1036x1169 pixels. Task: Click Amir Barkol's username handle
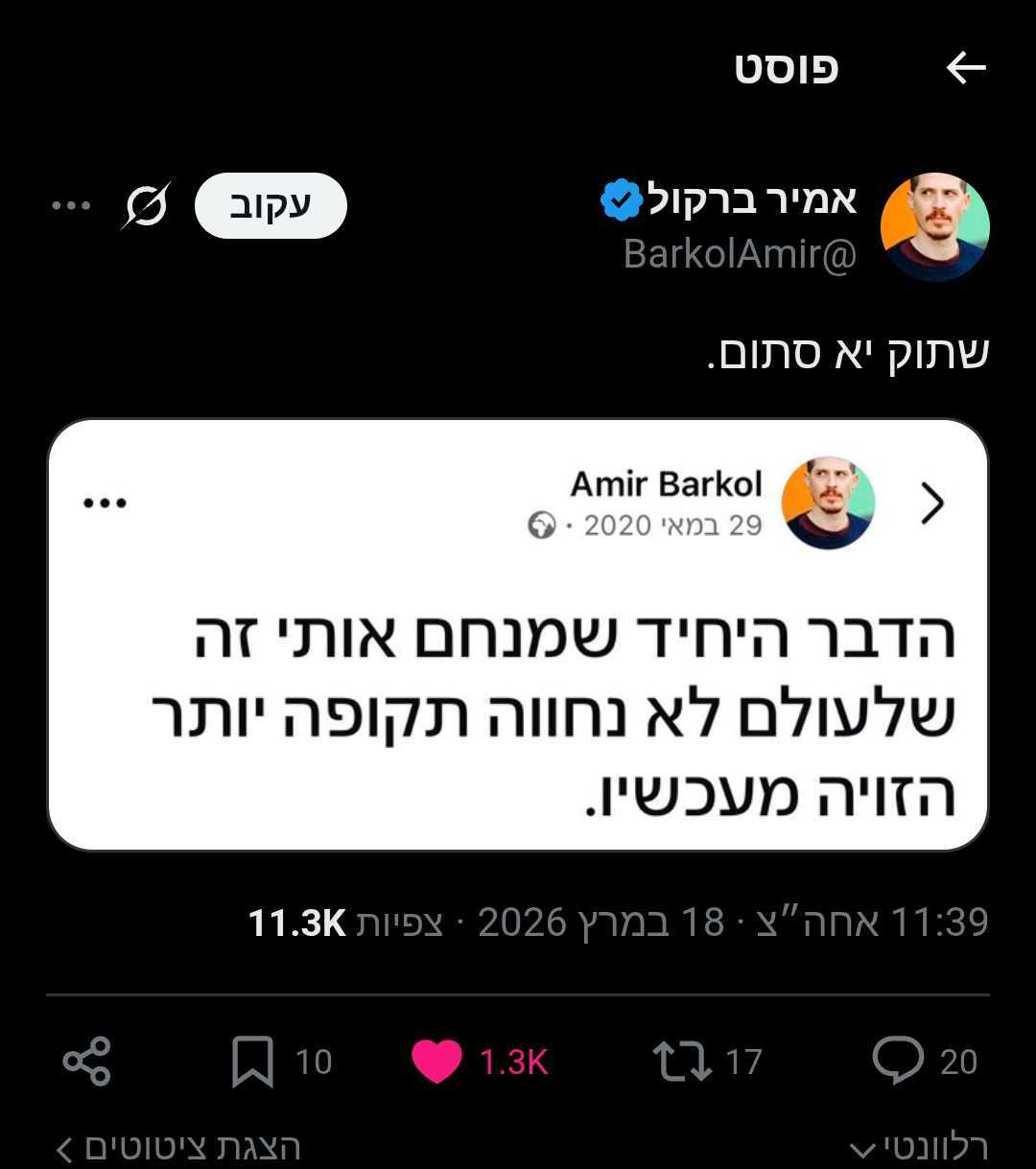(738, 252)
